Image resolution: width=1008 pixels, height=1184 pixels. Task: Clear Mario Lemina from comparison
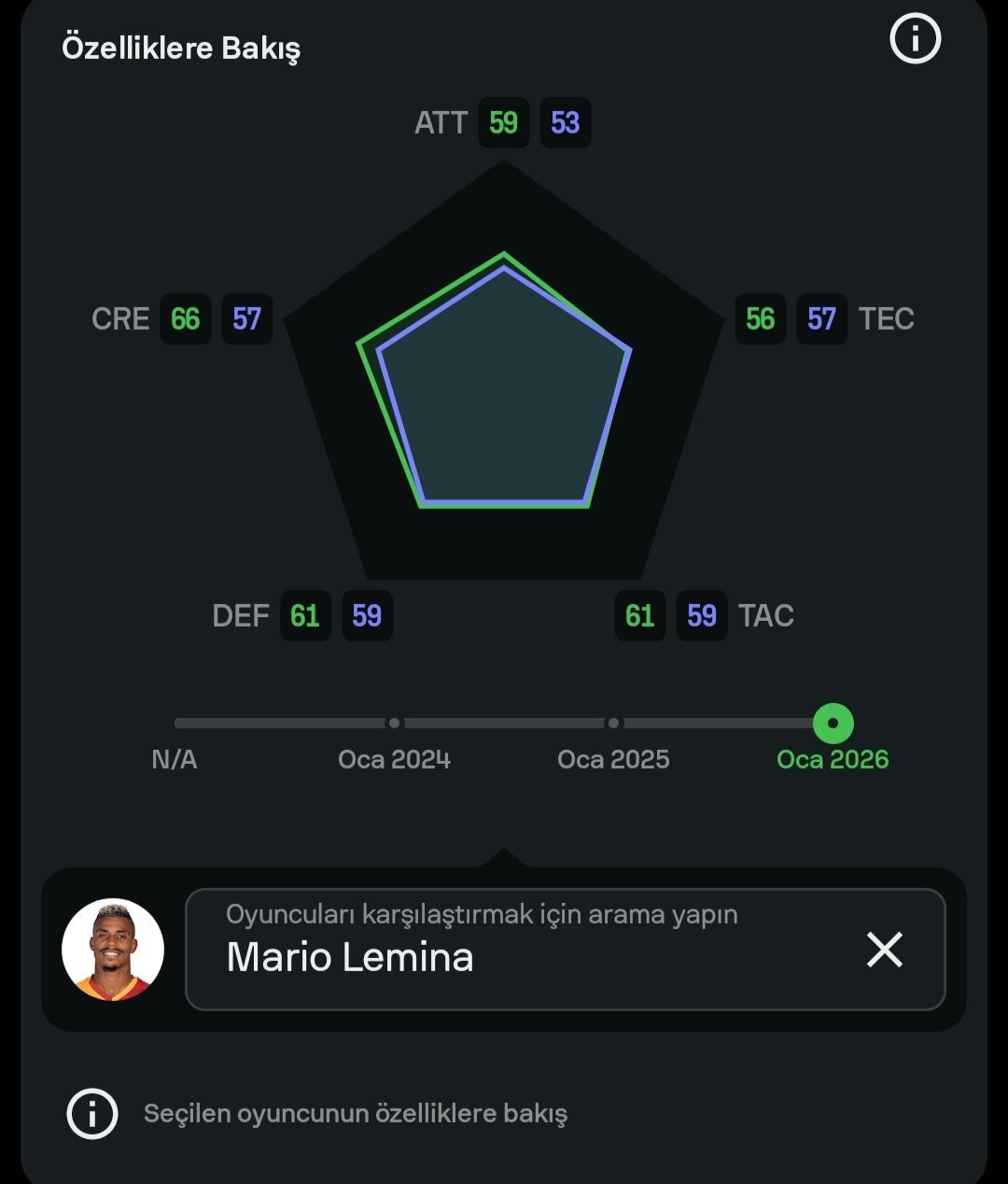click(x=884, y=950)
